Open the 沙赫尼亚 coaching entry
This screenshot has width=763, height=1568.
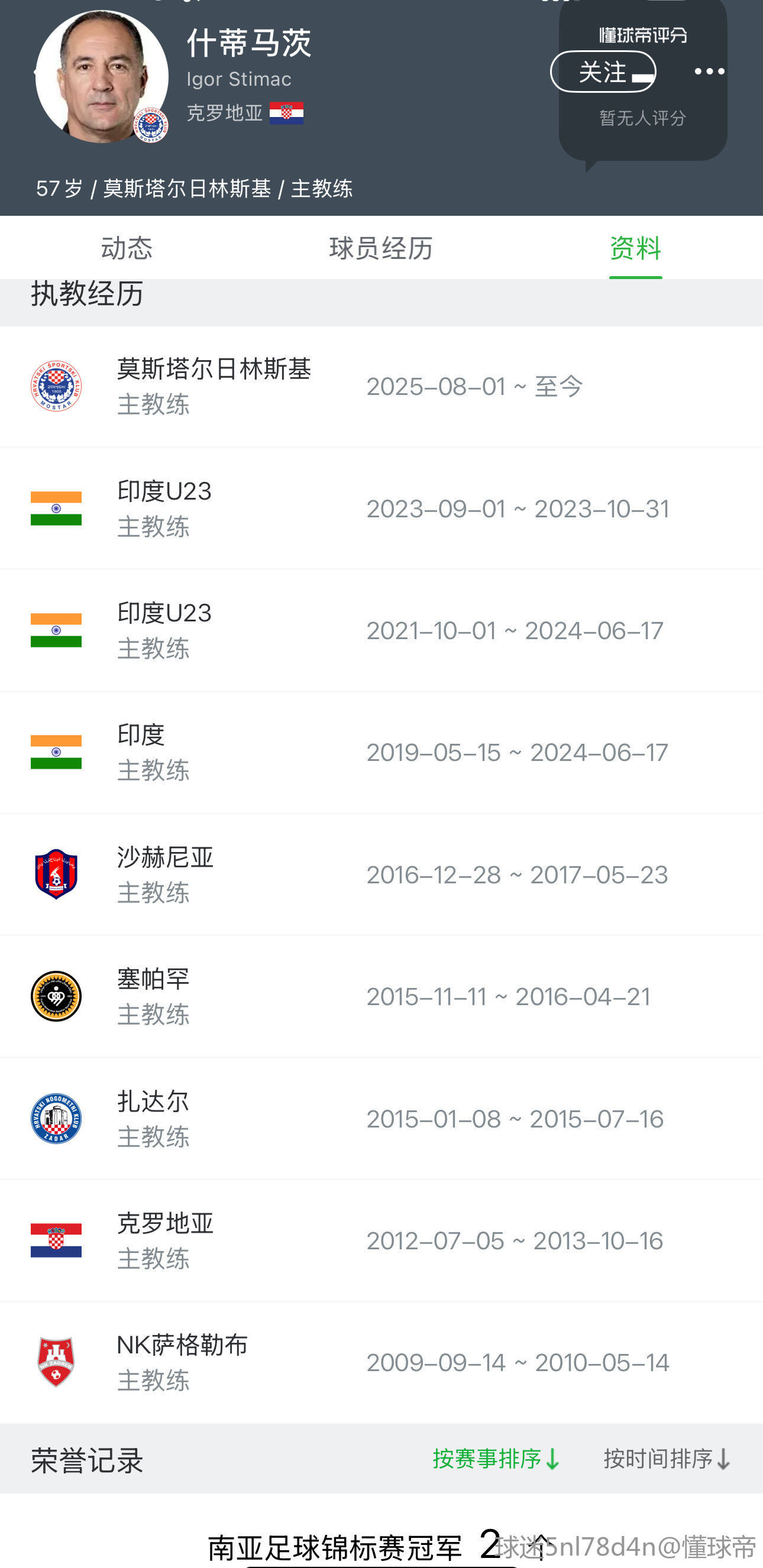pos(381,874)
